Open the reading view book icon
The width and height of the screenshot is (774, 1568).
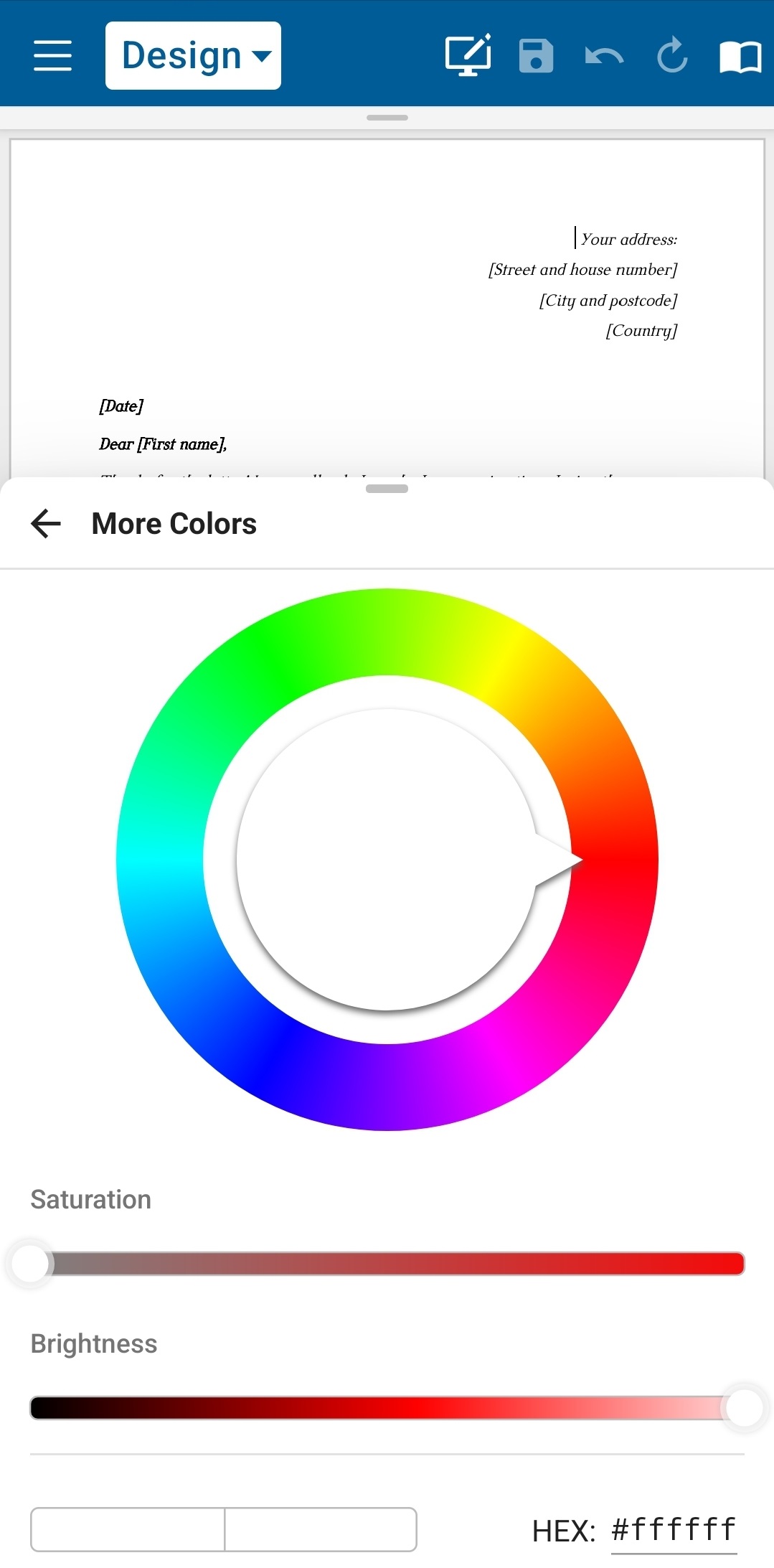[740, 55]
